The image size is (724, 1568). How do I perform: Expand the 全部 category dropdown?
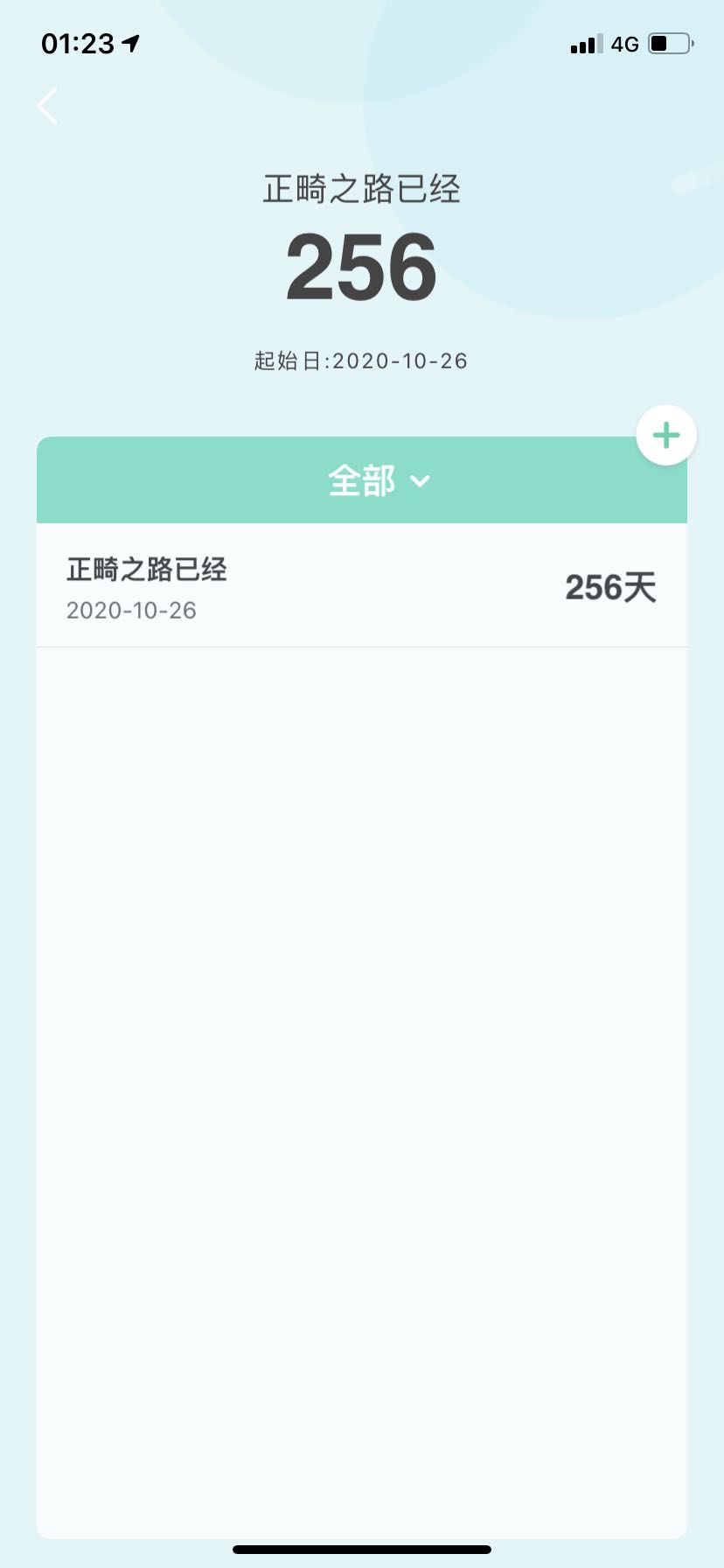[378, 480]
